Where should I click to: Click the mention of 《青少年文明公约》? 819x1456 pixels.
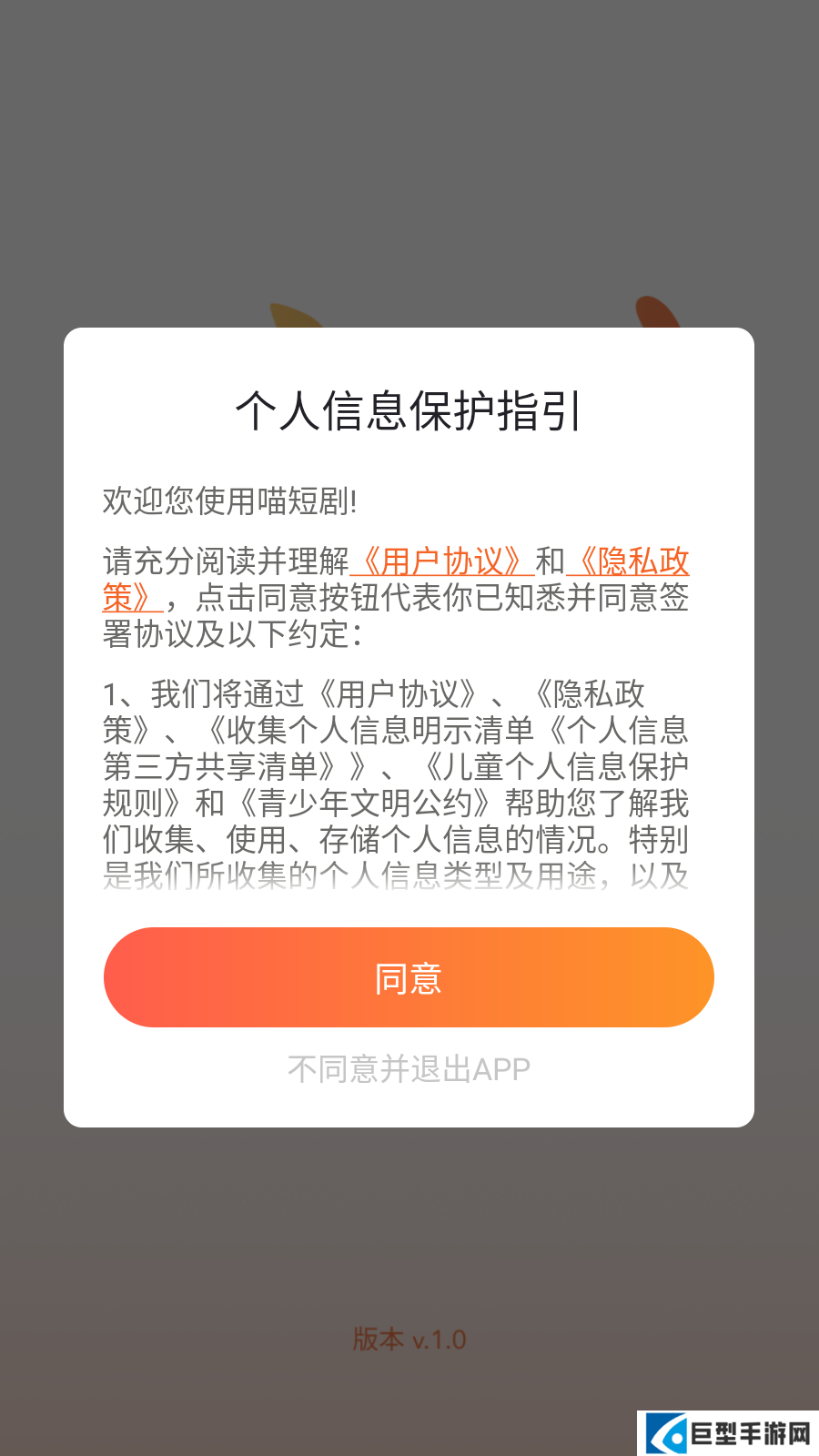pos(364,805)
